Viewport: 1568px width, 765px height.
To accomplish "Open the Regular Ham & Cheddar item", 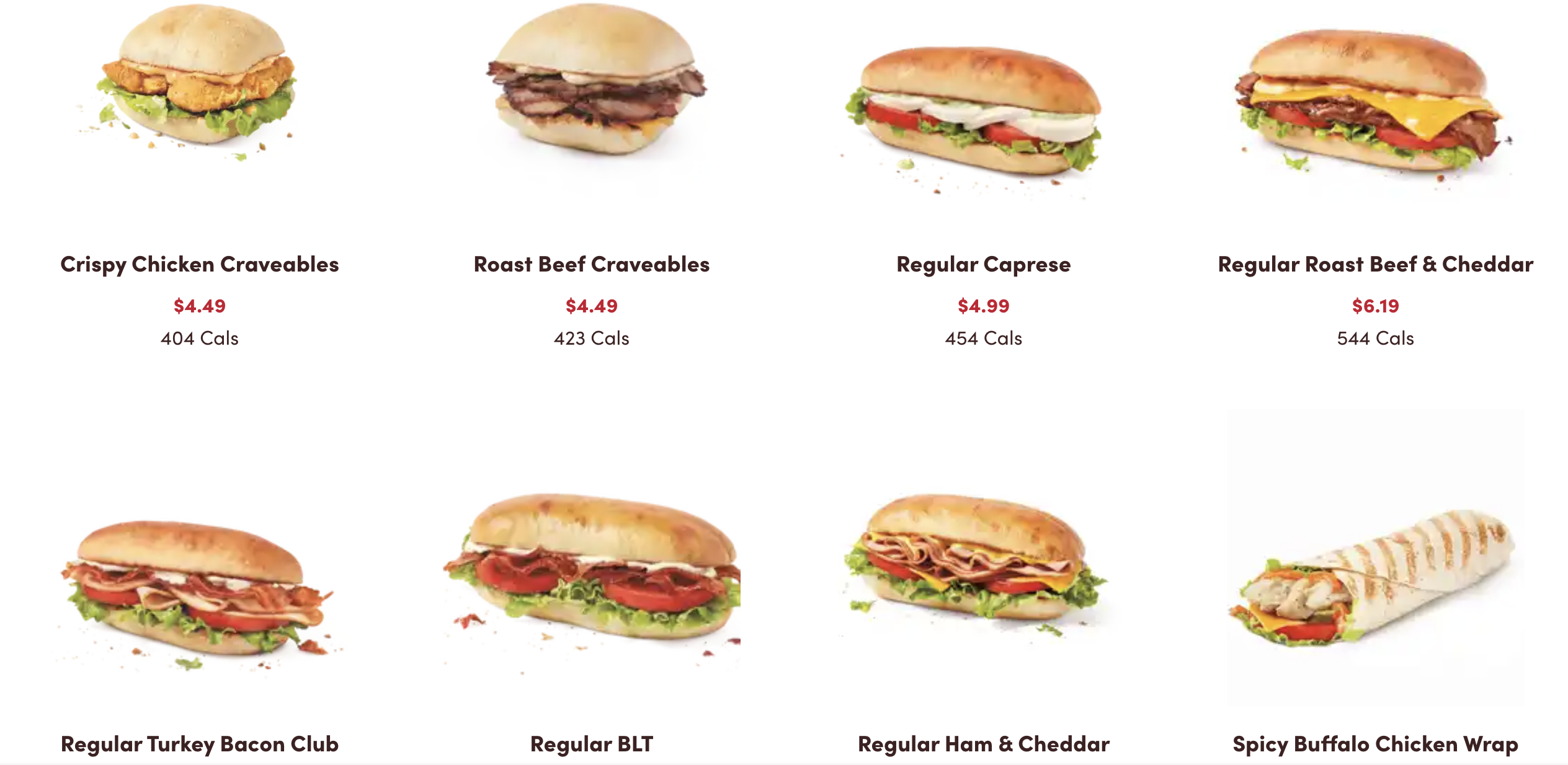I will click(x=983, y=743).
